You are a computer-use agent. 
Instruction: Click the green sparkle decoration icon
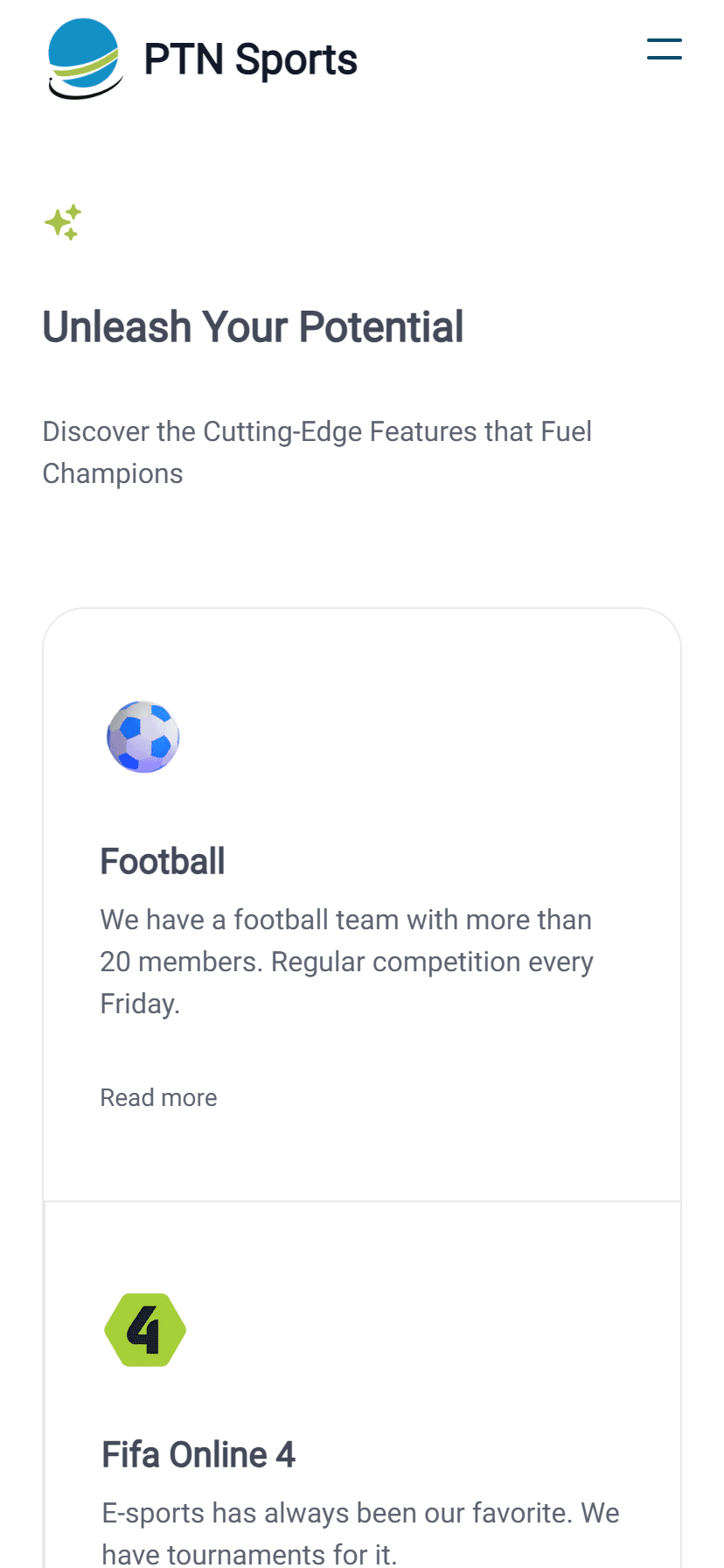pyautogui.click(x=62, y=223)
